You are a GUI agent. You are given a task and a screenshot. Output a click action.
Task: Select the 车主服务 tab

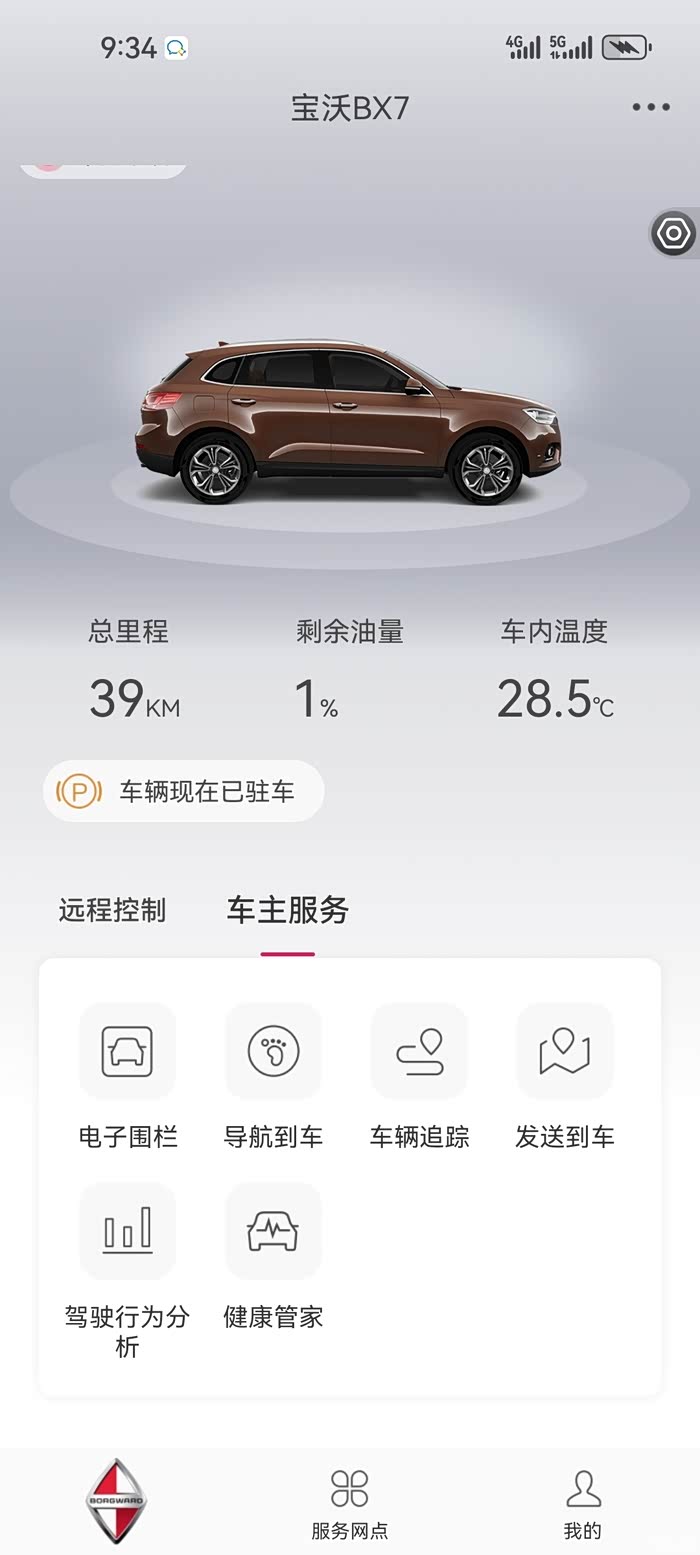288,910
